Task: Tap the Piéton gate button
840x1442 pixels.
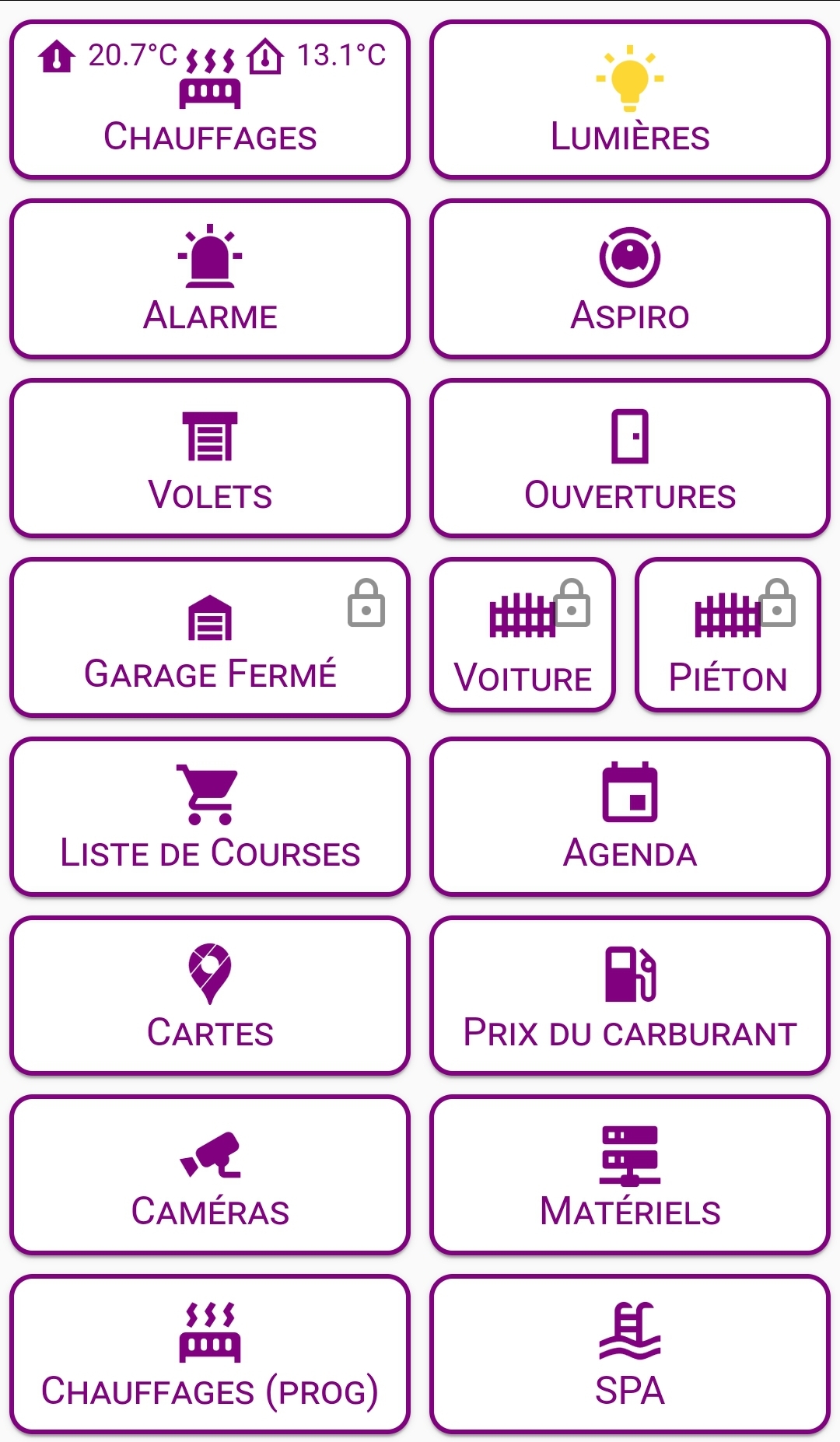Action: (728, 635)
